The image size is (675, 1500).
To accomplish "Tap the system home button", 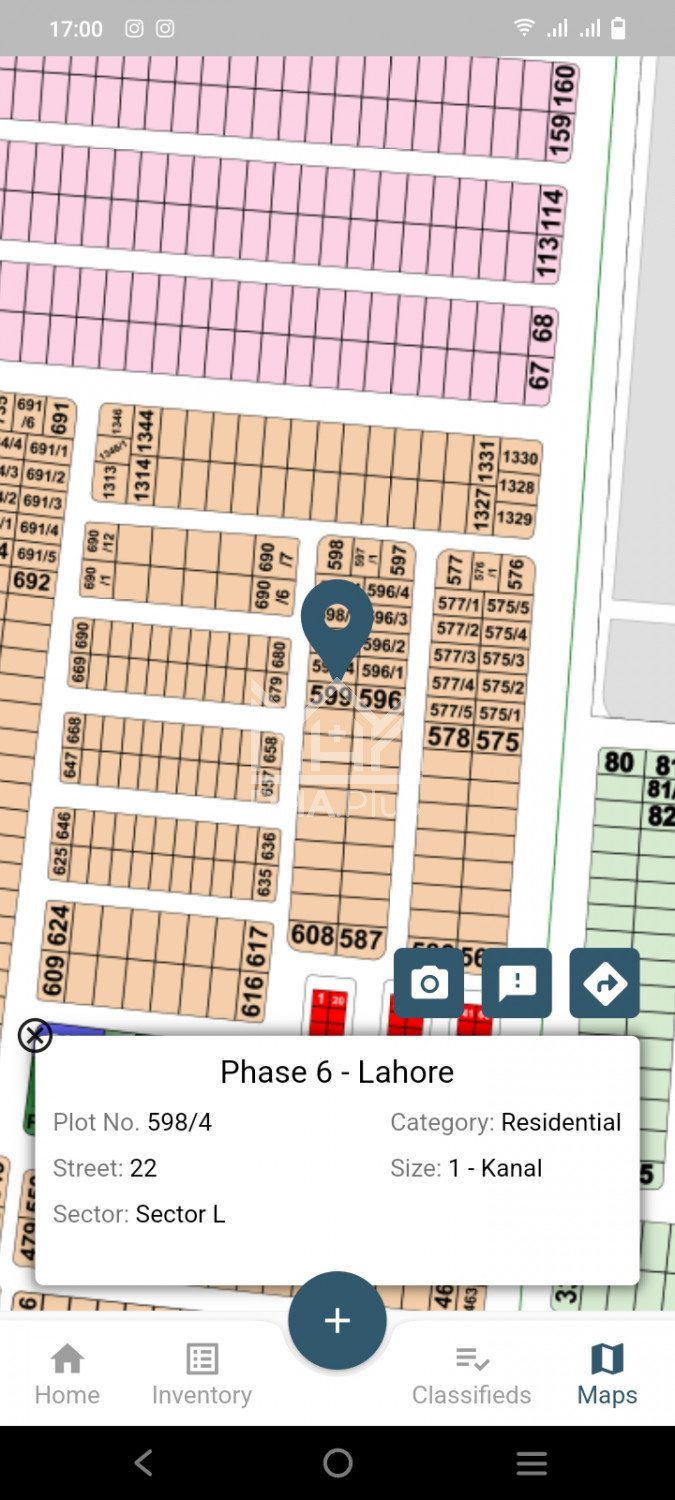I will coord(338,1463).
